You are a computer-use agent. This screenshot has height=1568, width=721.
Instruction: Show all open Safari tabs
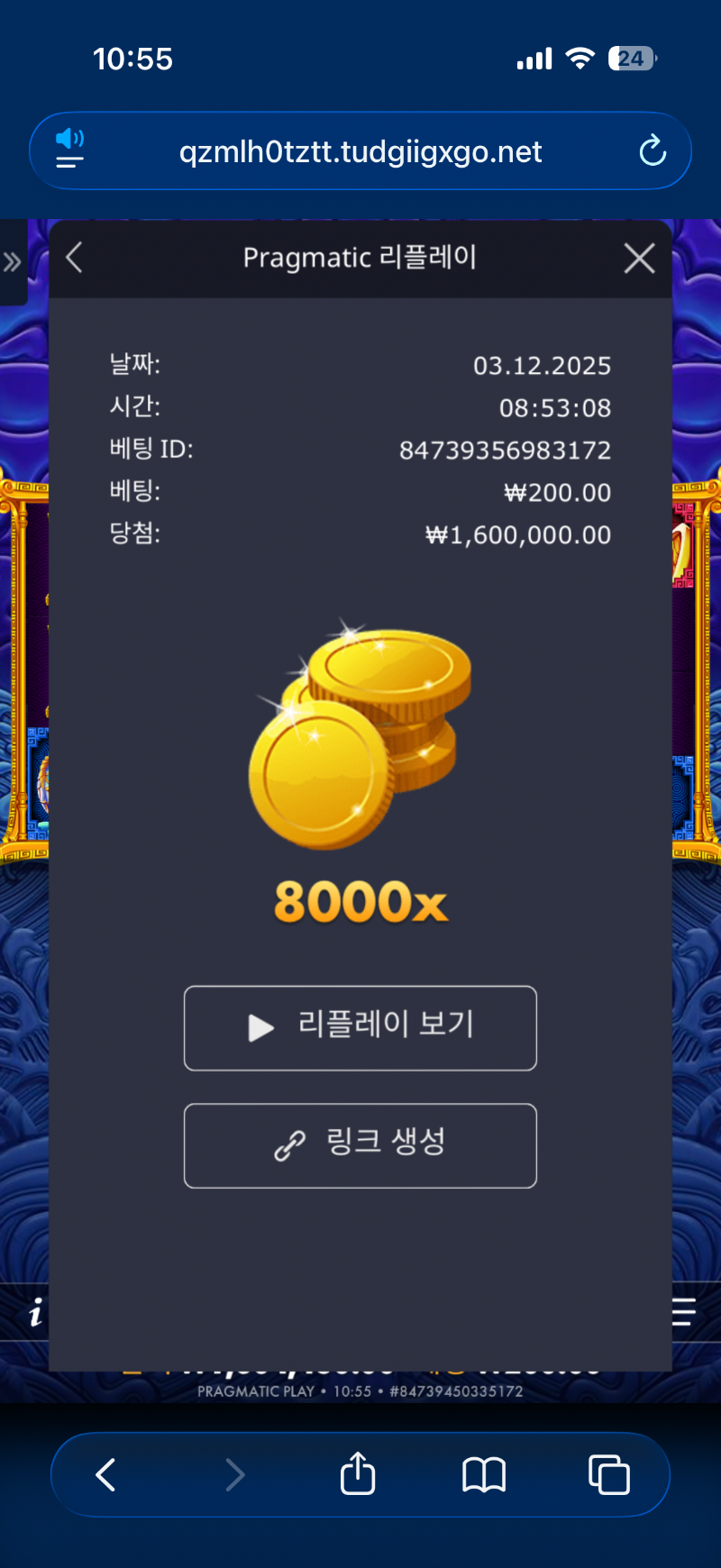point(609,1475)
